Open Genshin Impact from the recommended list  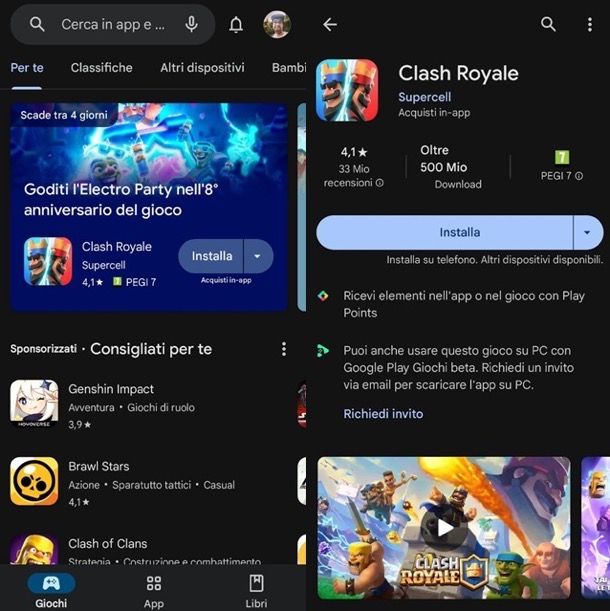click(110, 398)
